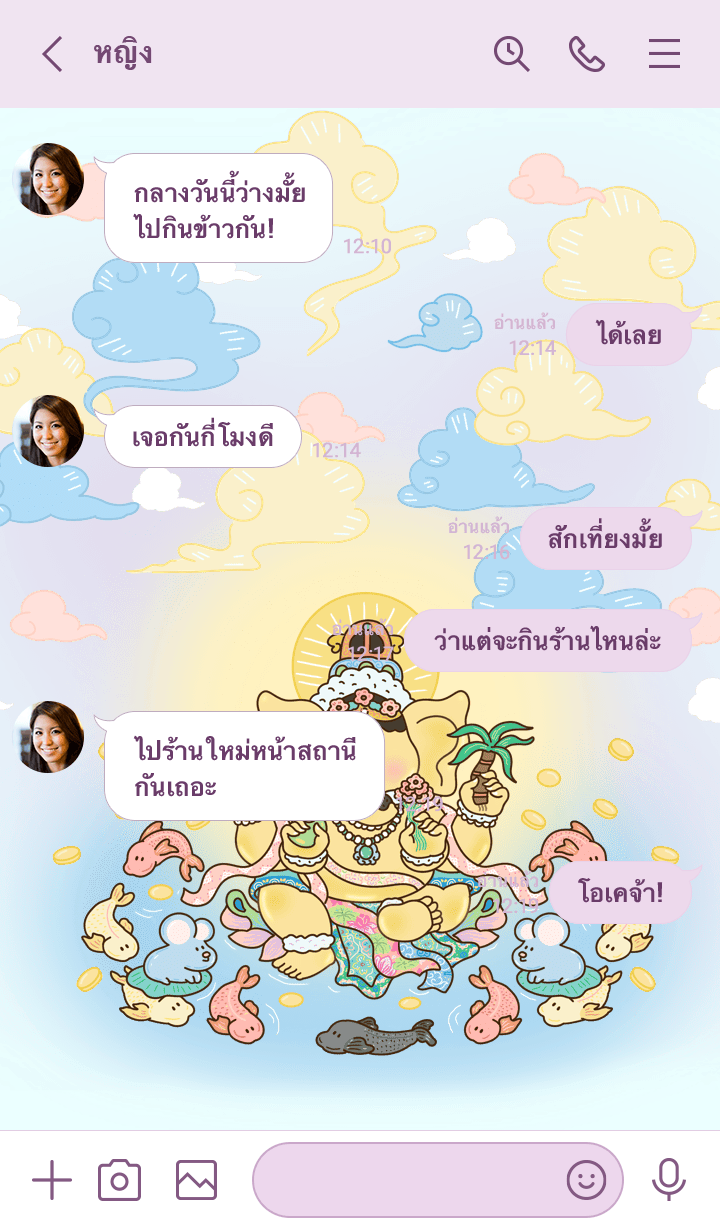720x1232 pixels.
Task: Open the plus attachment options
Action: pos(52,1180)
